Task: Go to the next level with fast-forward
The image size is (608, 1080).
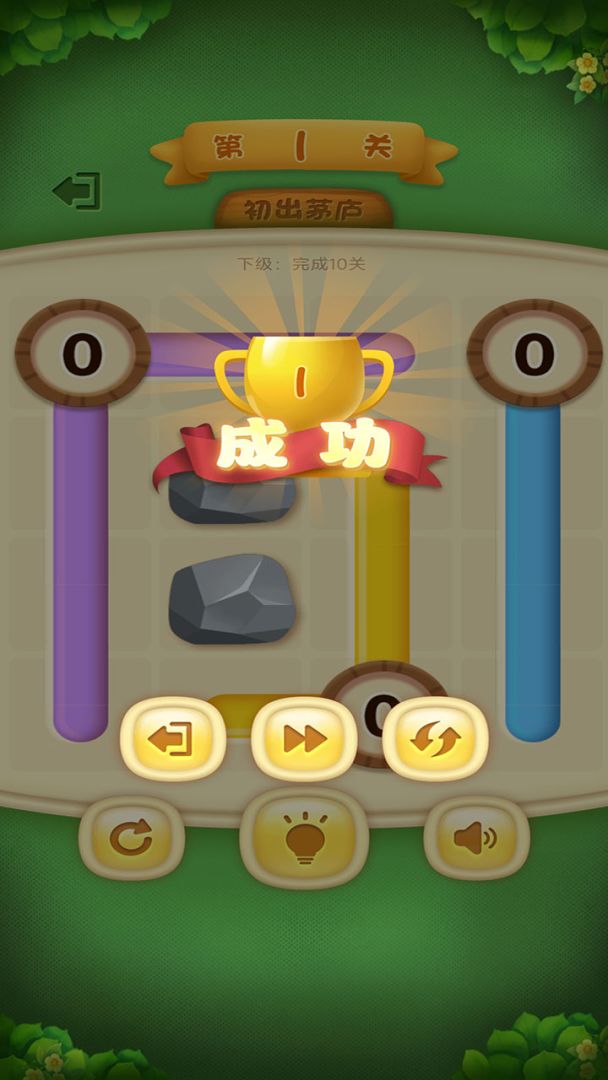Action: [304, 739]
